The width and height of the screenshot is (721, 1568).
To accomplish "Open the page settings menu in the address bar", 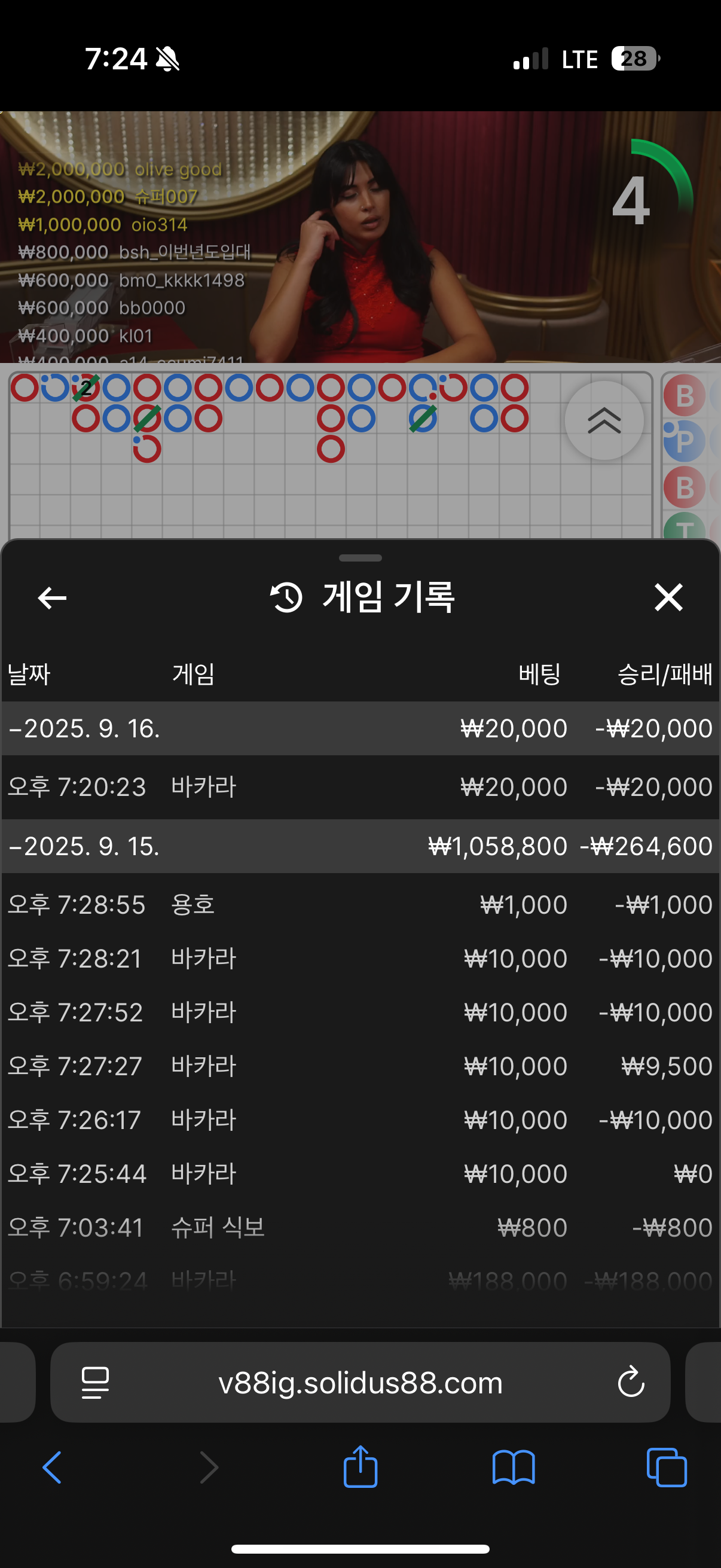I will [x=95, y=1383].
